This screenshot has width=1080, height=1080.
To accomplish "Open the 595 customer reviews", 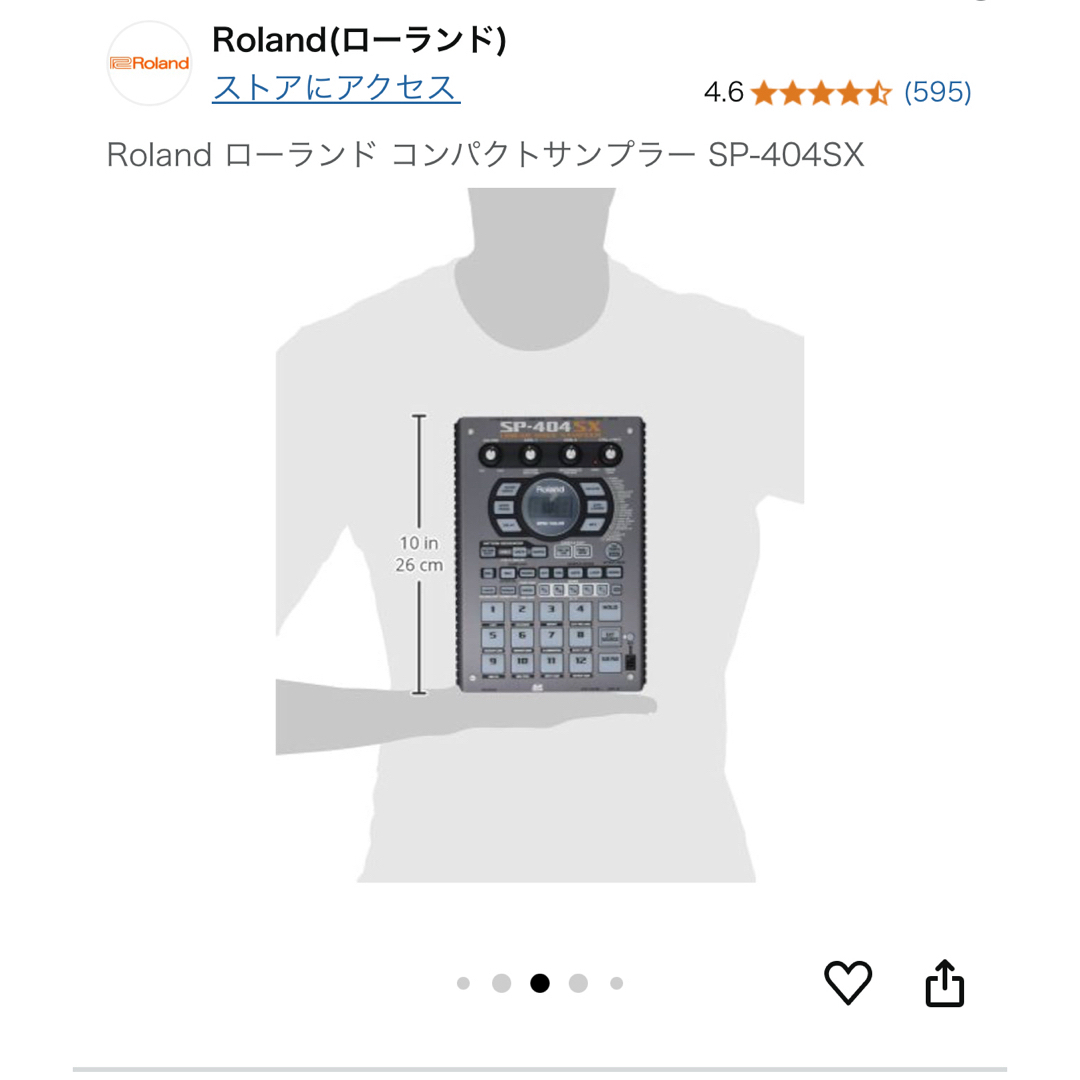I will (x=937, y=93).
